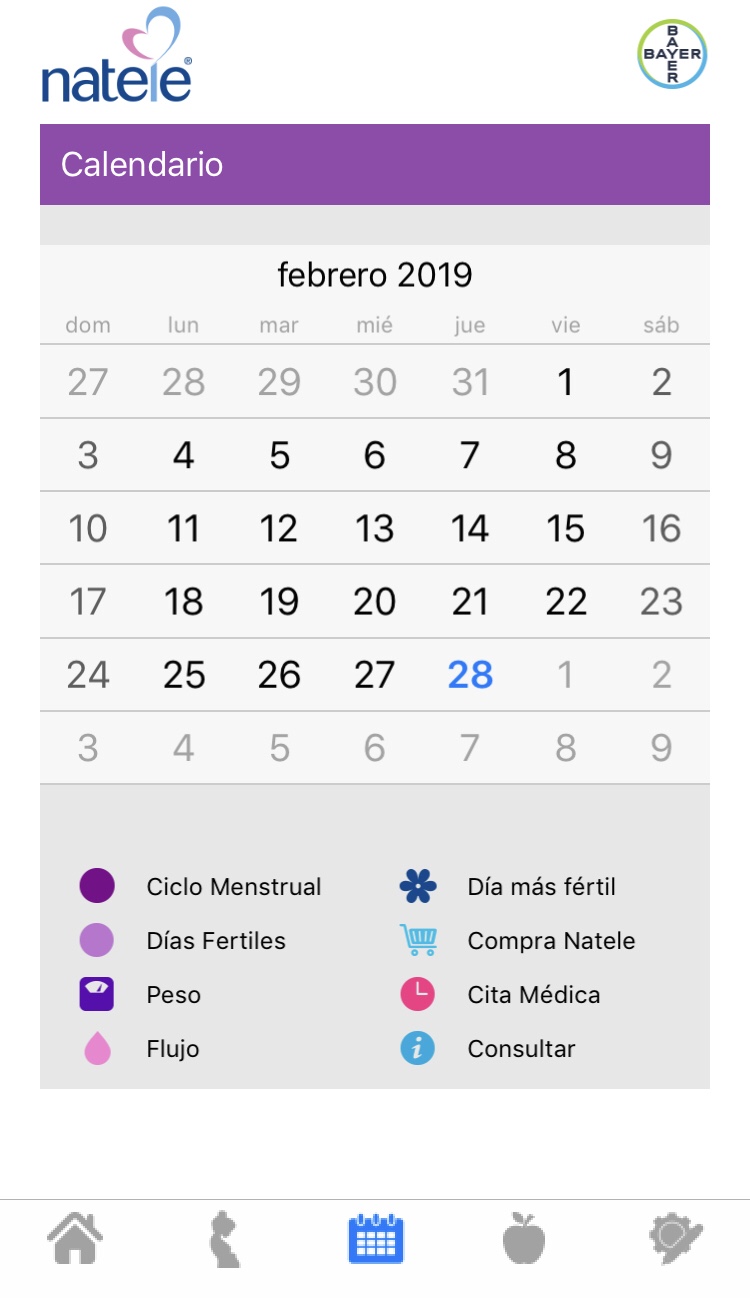Image resolution: width=750 pixels, height=1298 pixels.
Task: Choose February 25 on the calendar
Action: click(183, 675)
